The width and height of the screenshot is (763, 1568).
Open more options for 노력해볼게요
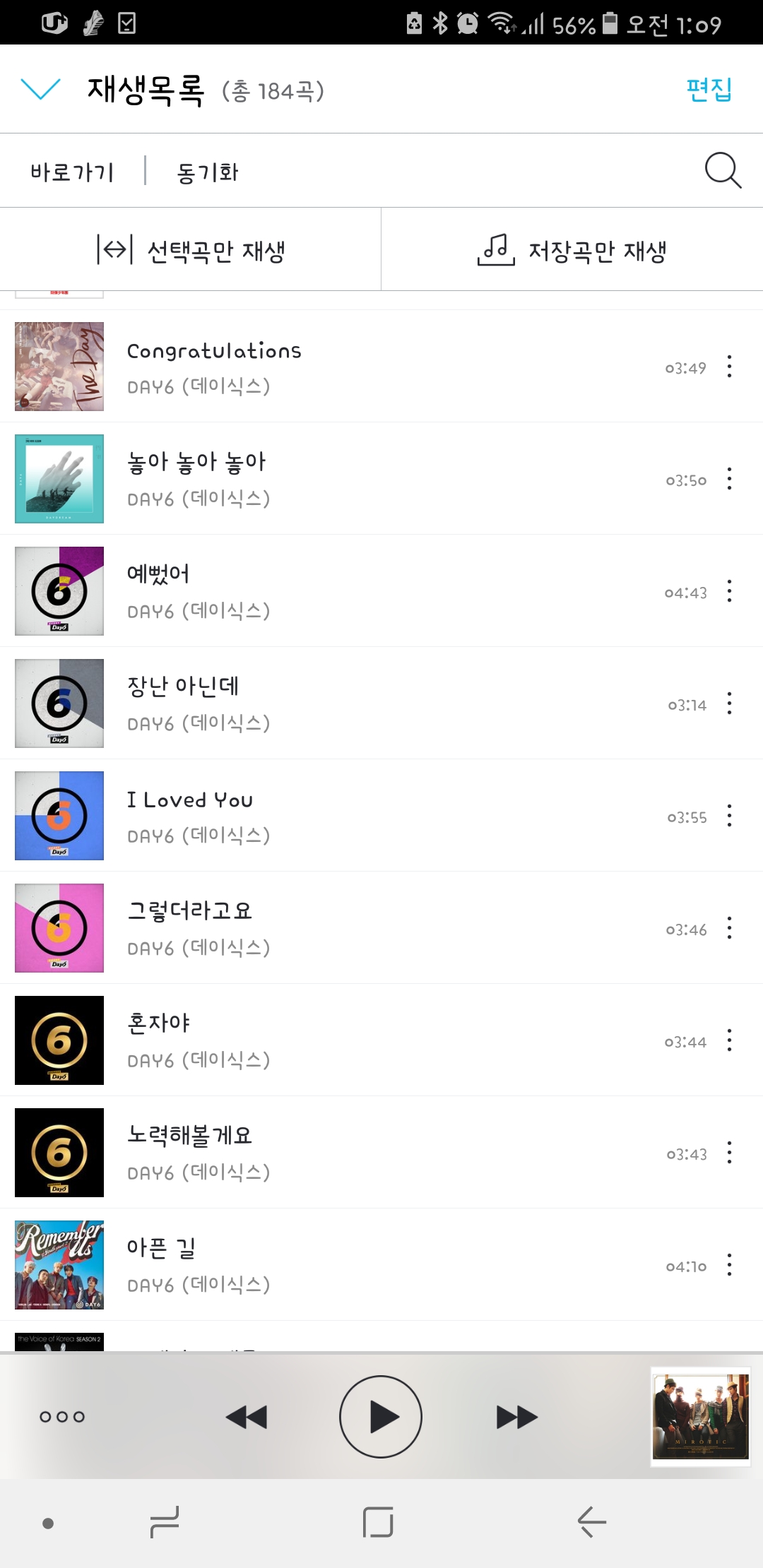(x=729, y=1153)
